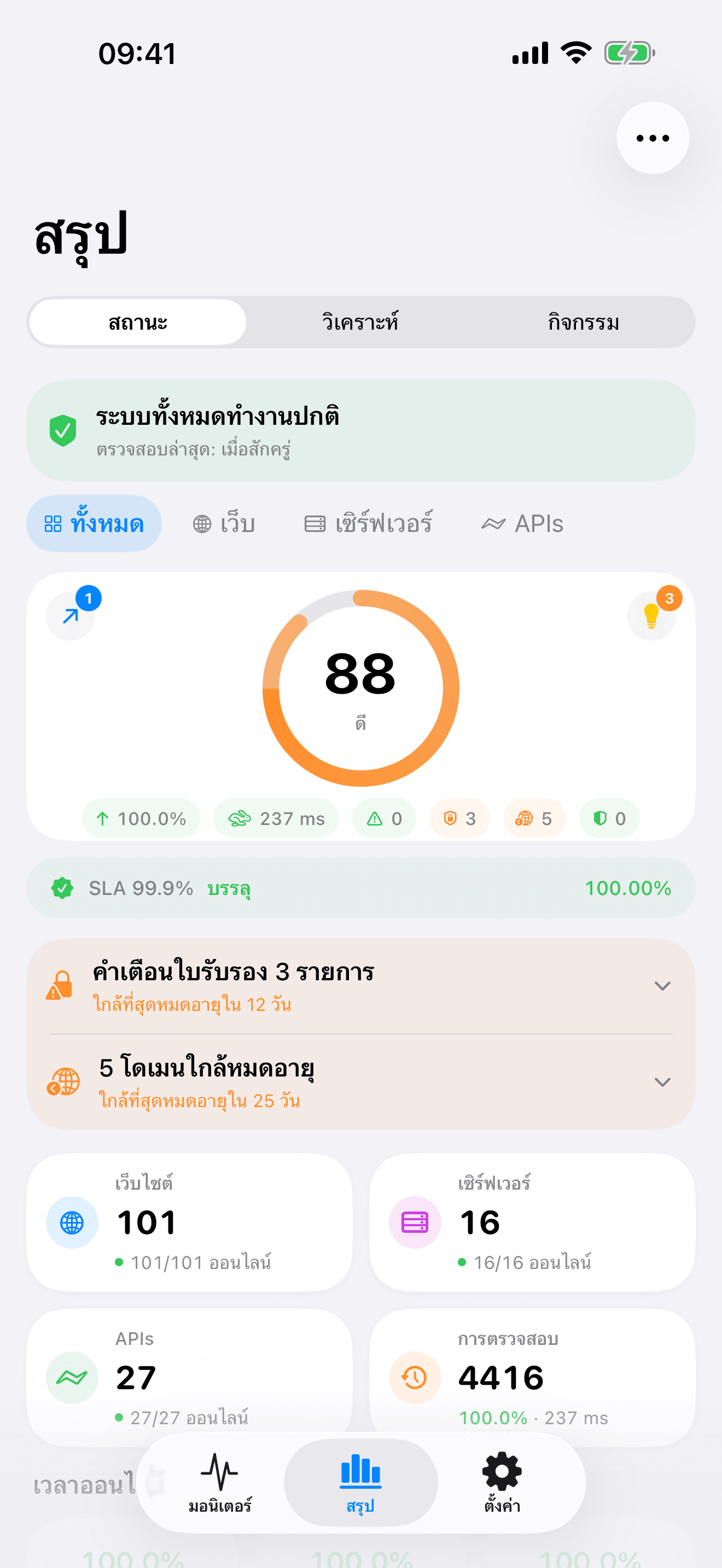Switch to the วิเคราะห์ tab
This screenshot has width=722, height=1568.
point(360,322)
